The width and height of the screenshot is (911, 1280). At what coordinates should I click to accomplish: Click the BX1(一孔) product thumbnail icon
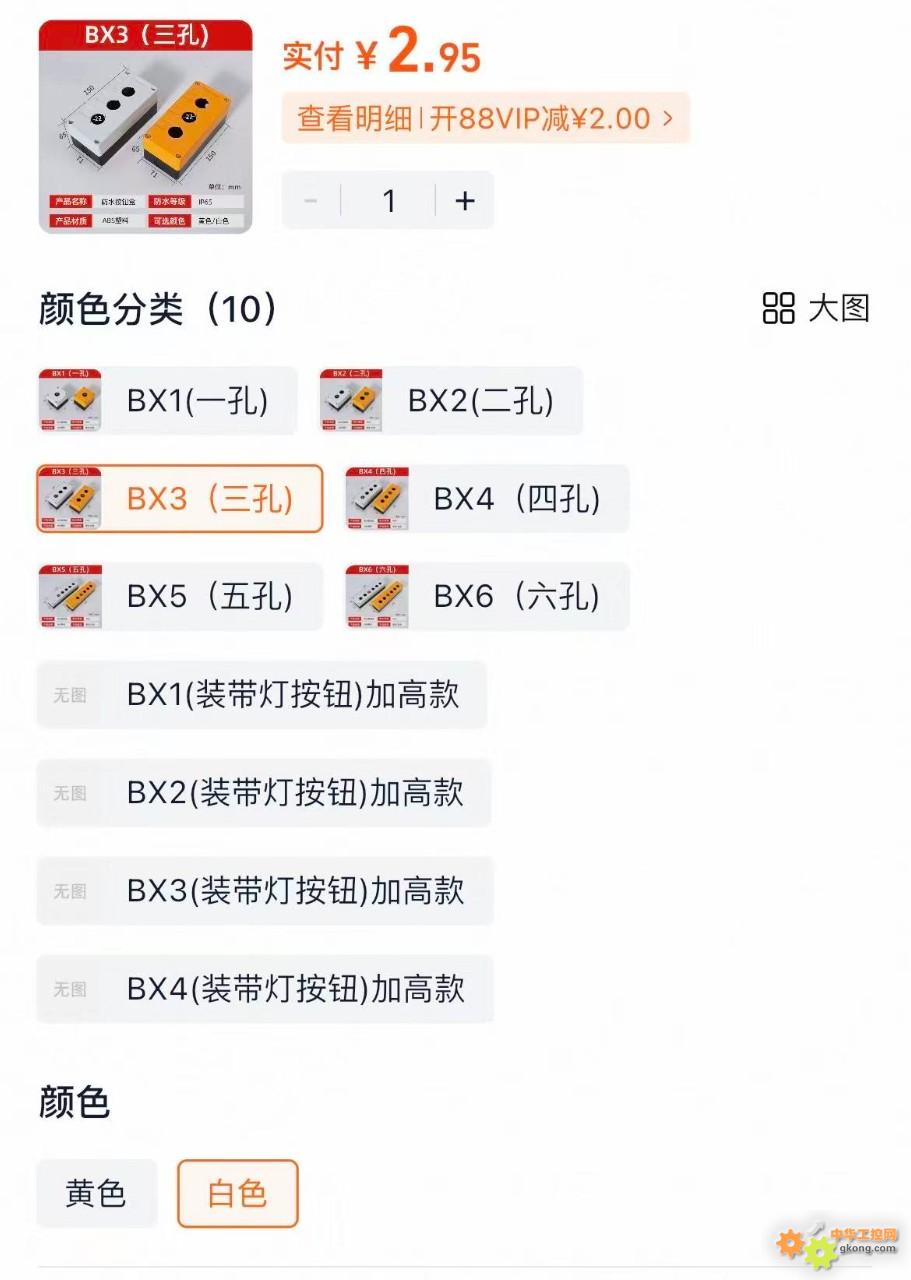point(69,400)
